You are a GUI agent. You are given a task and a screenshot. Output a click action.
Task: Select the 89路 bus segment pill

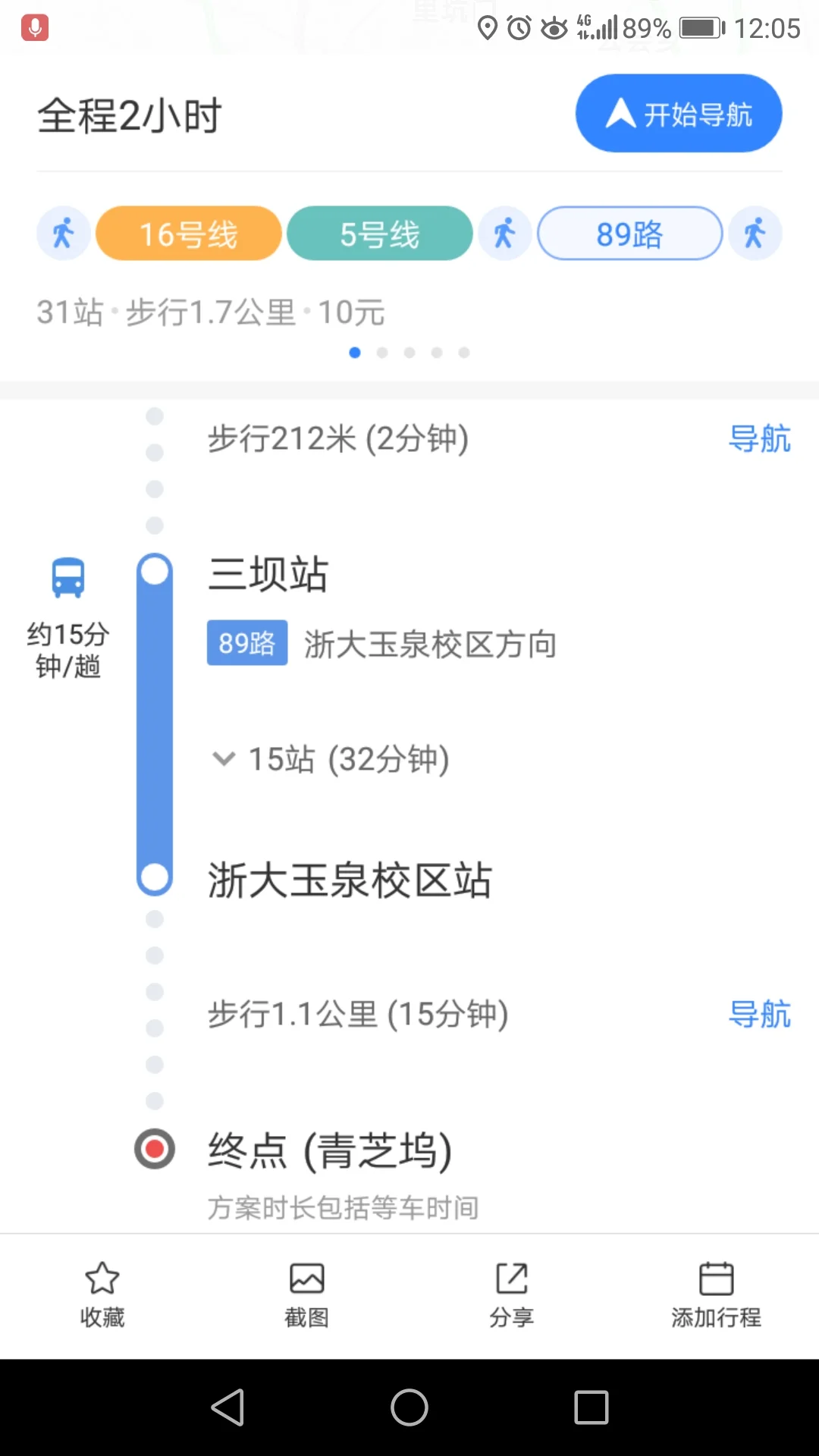click(629, 233)
